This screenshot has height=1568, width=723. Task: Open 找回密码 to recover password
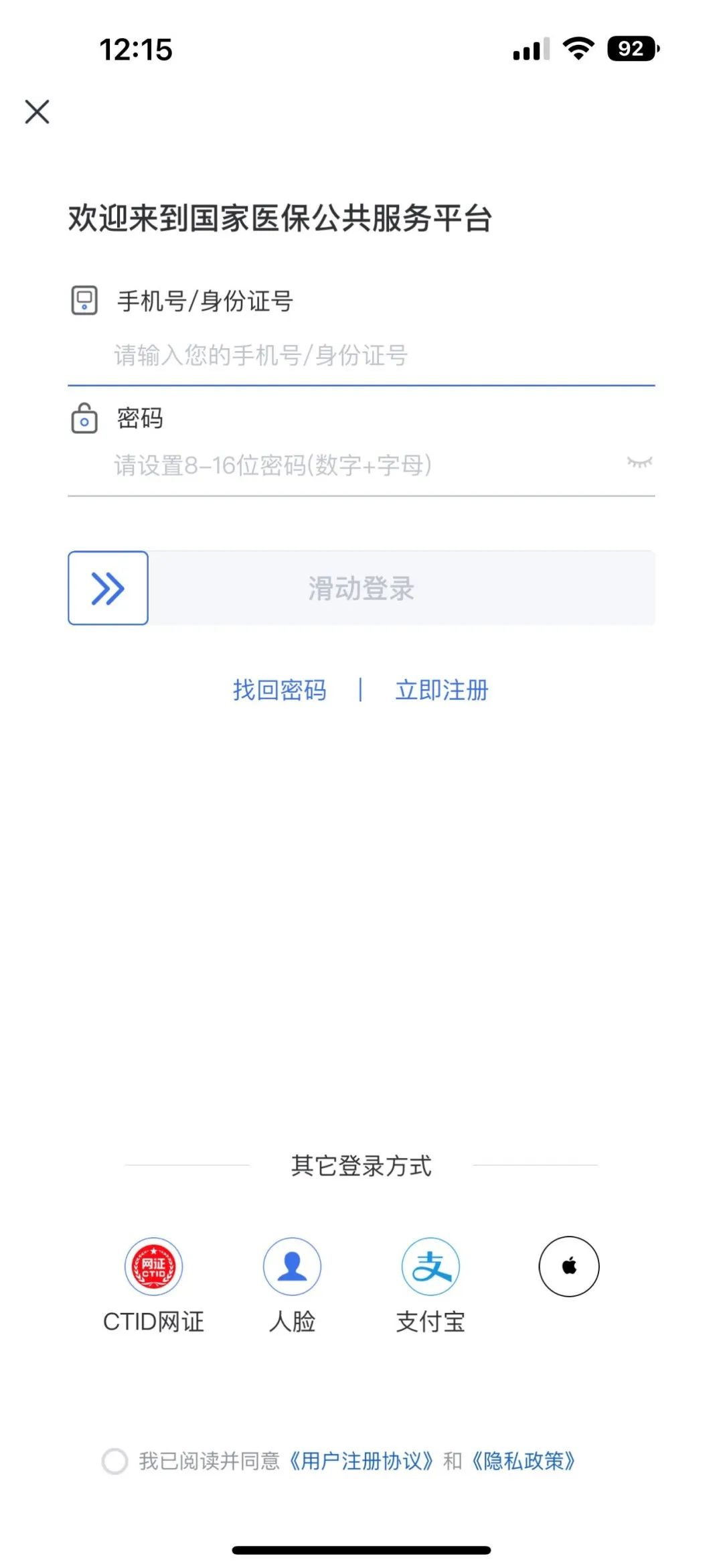click(x=280, y=690)
